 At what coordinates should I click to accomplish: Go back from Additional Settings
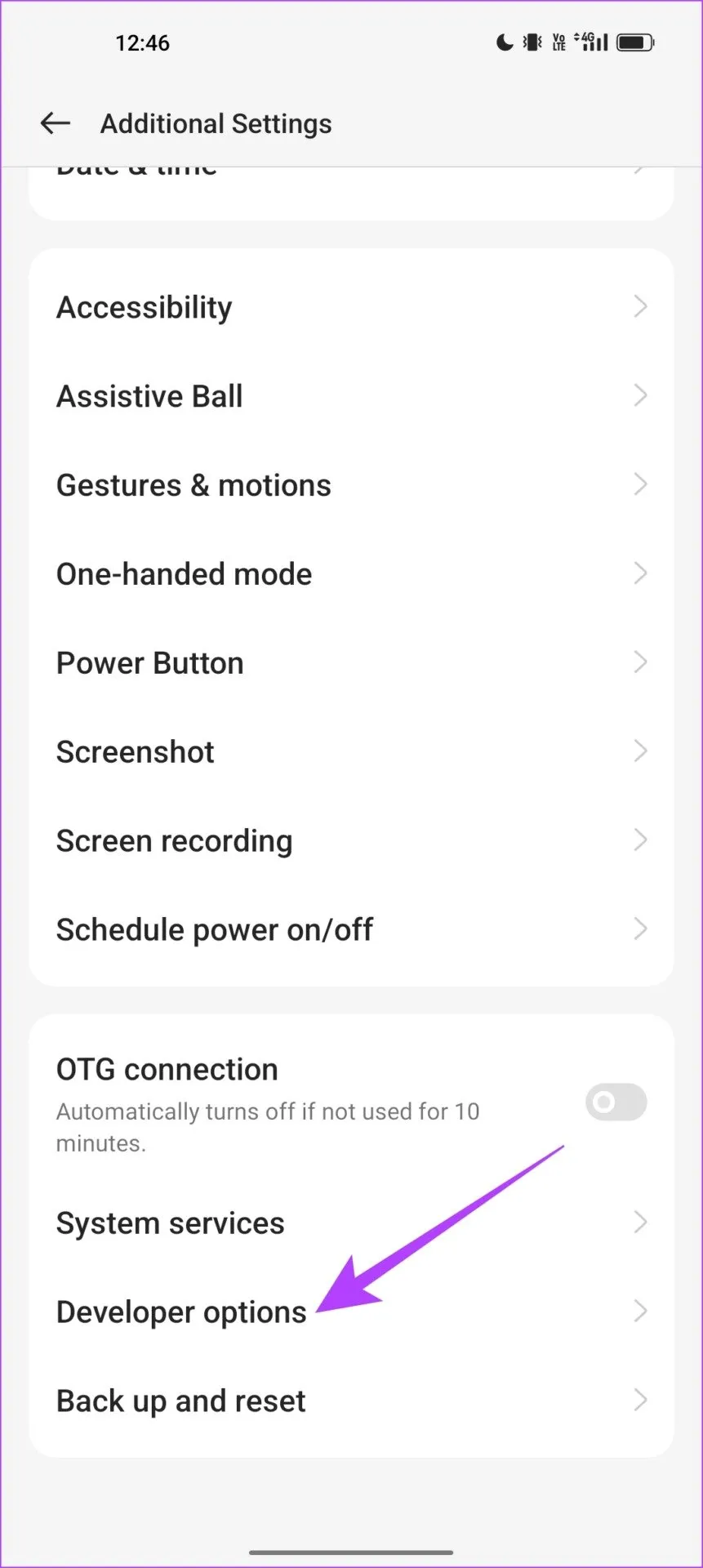[x=56, y=123]
